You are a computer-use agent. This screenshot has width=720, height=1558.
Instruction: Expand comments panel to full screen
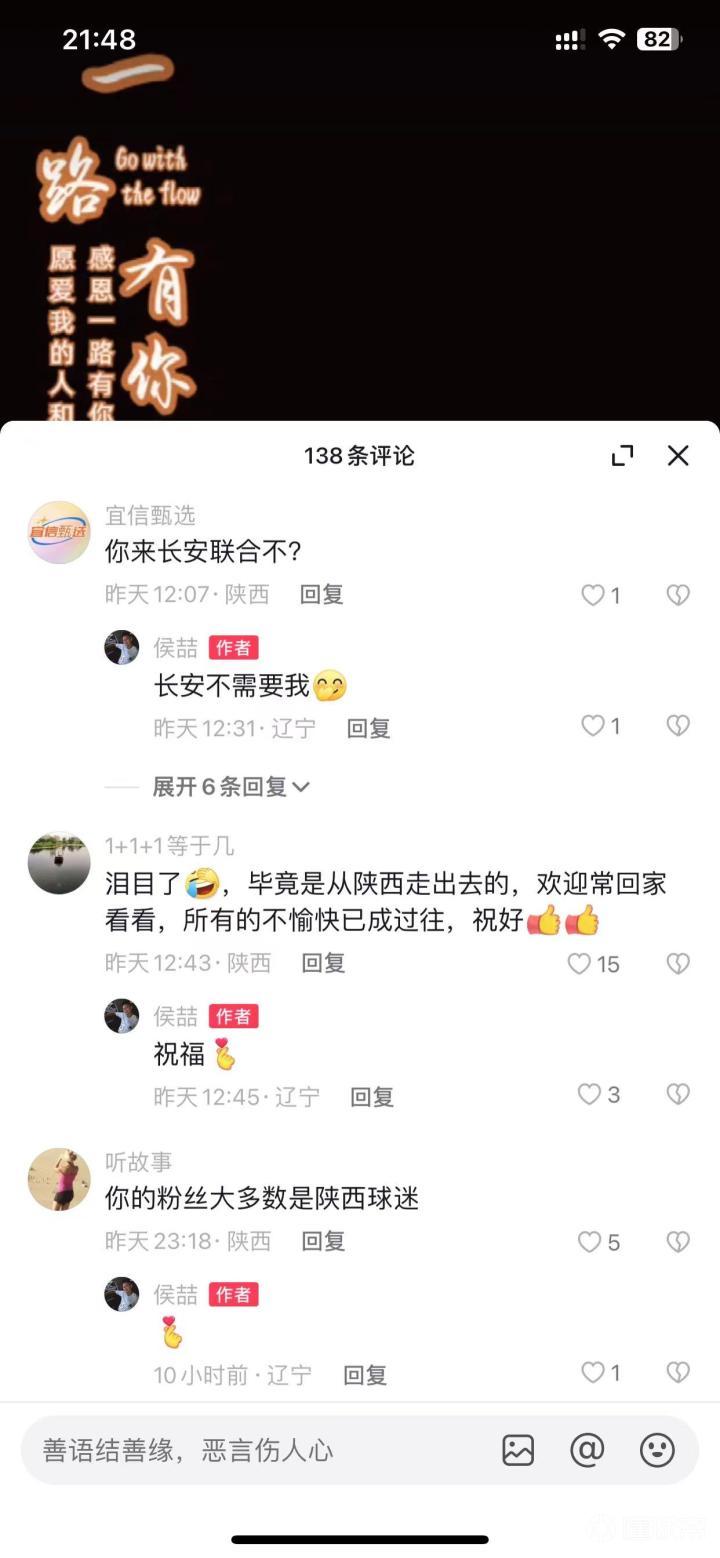[622, 456]
